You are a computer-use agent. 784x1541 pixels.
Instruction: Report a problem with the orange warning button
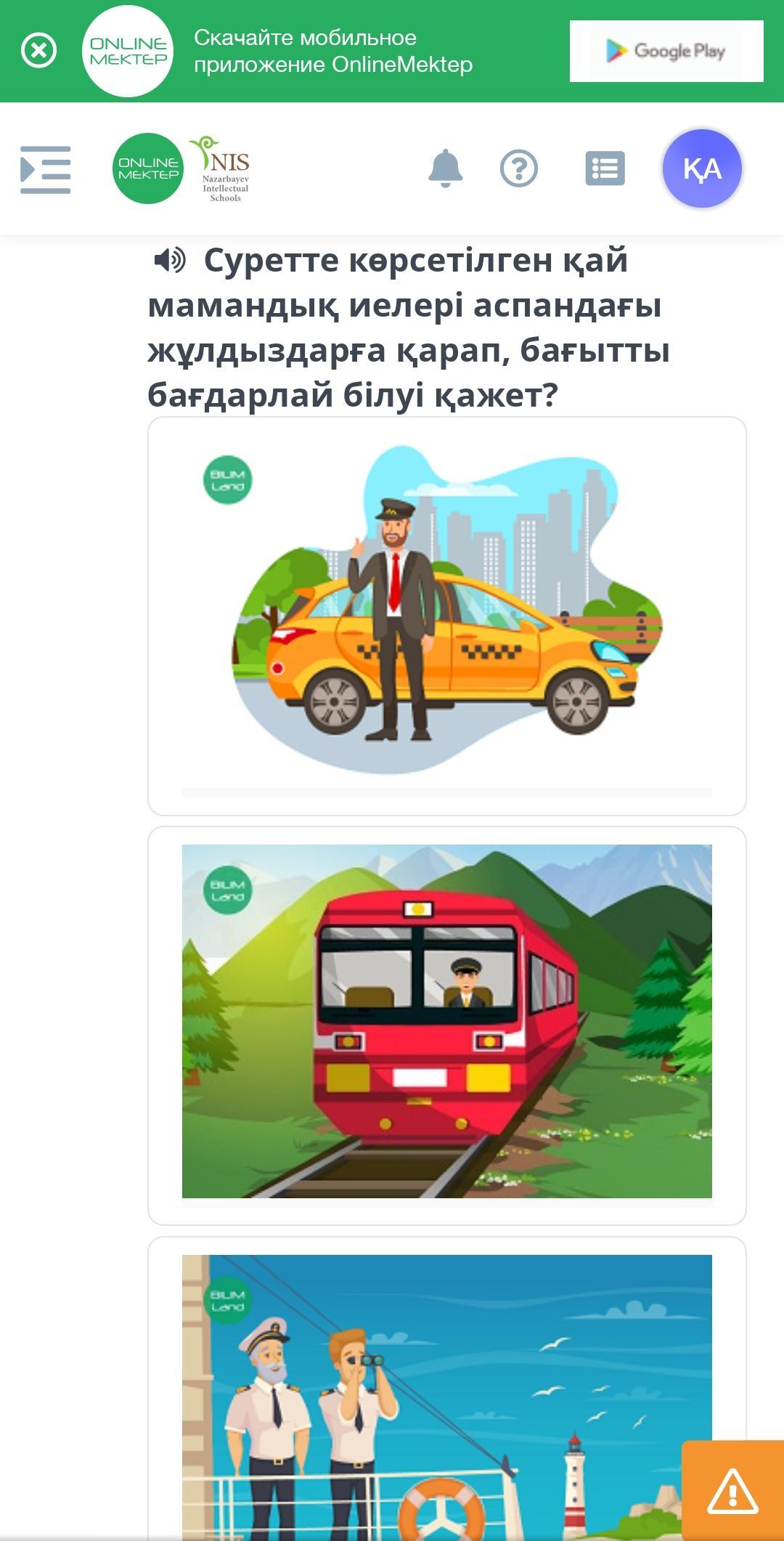click(x=732, y=1492)
